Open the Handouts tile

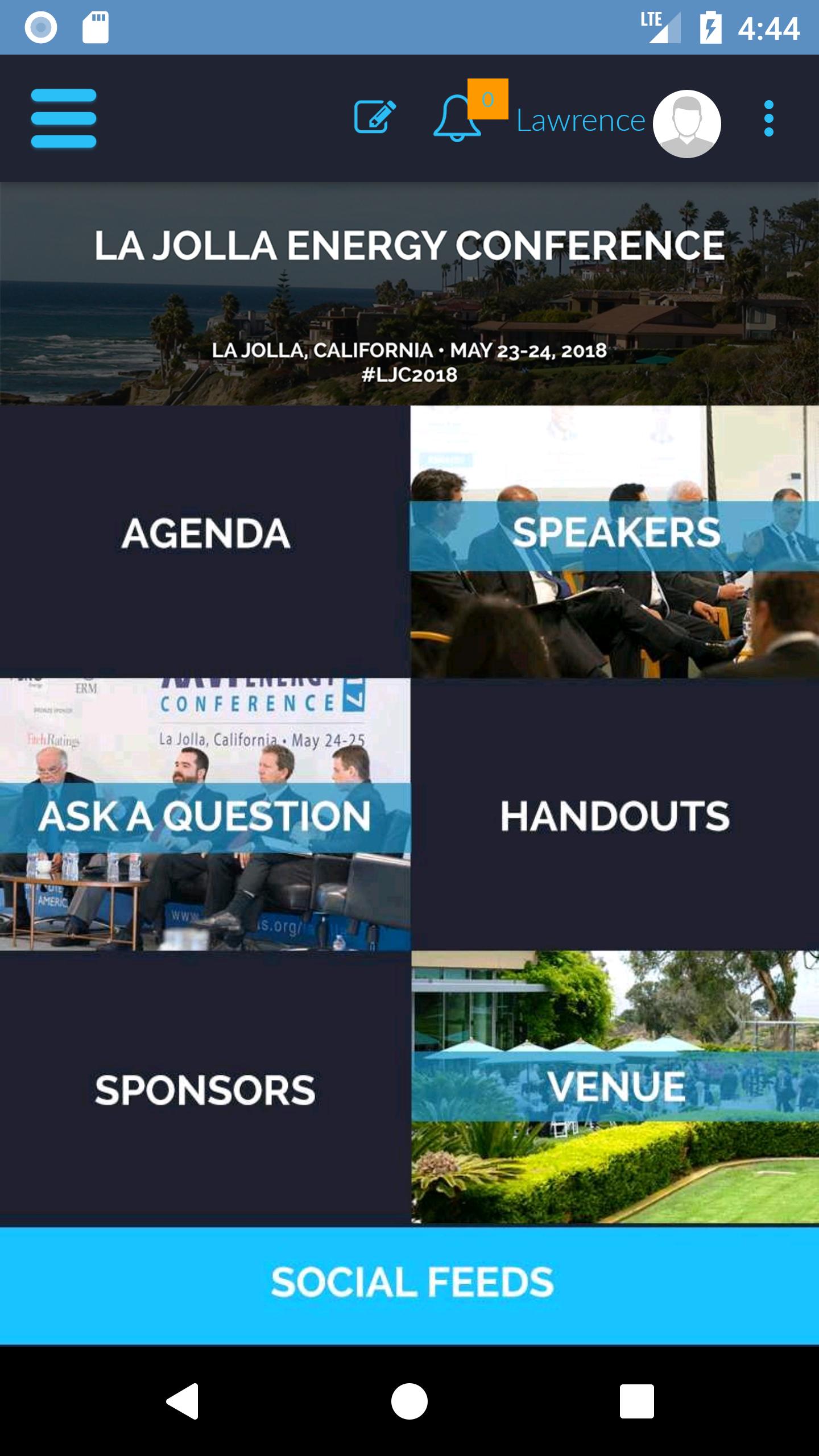[x=615, y=814]
